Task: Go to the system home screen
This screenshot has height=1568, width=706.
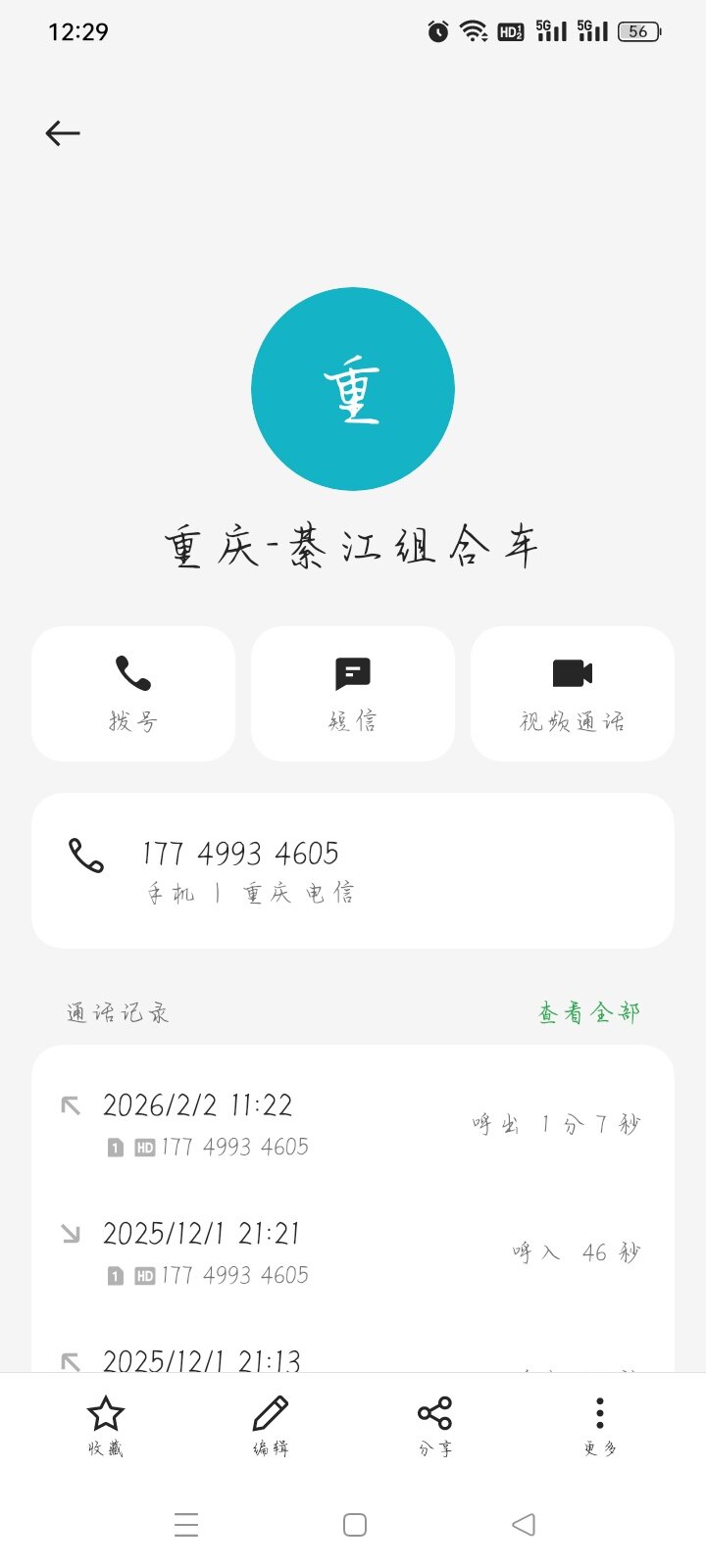Action: (355, 1525)
